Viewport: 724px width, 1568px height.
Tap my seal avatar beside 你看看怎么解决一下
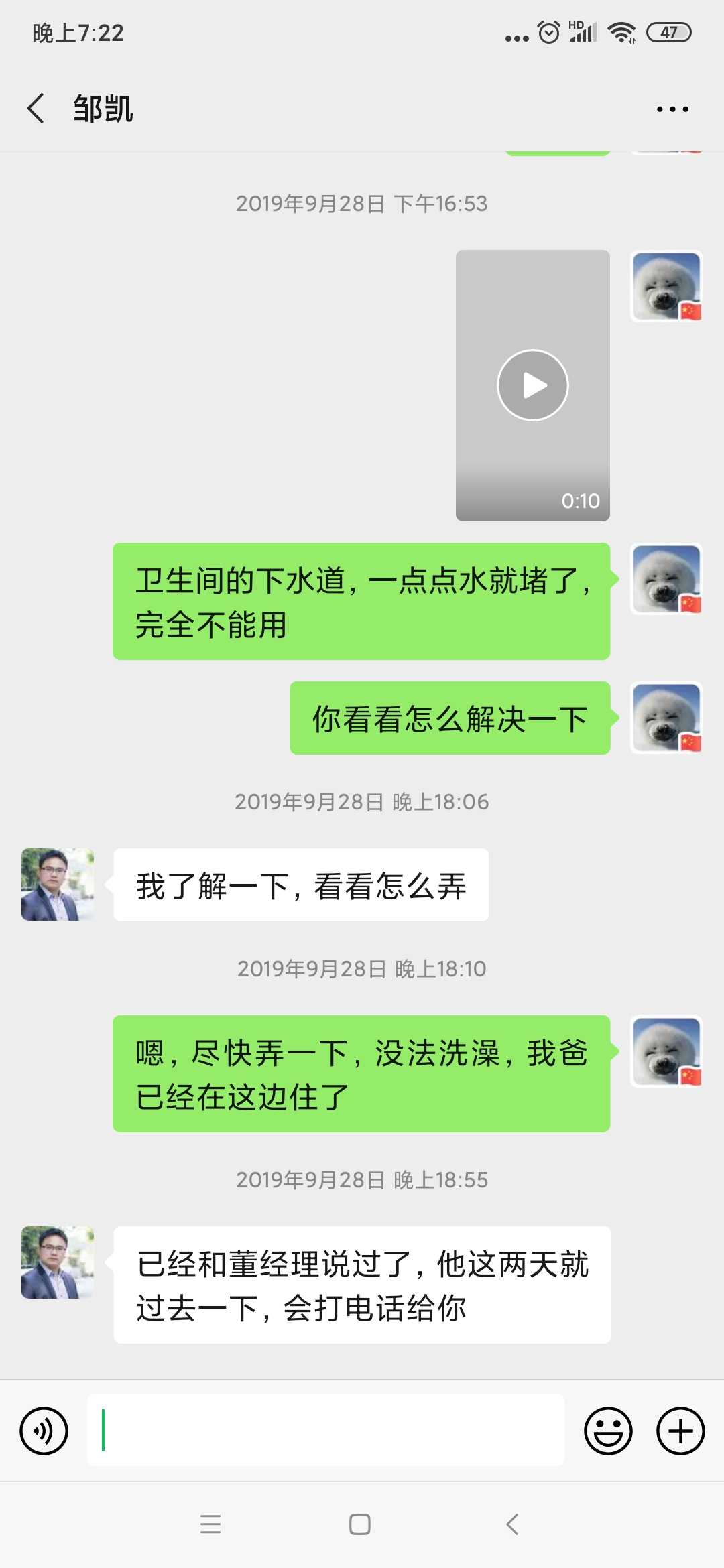click(666, 718)
